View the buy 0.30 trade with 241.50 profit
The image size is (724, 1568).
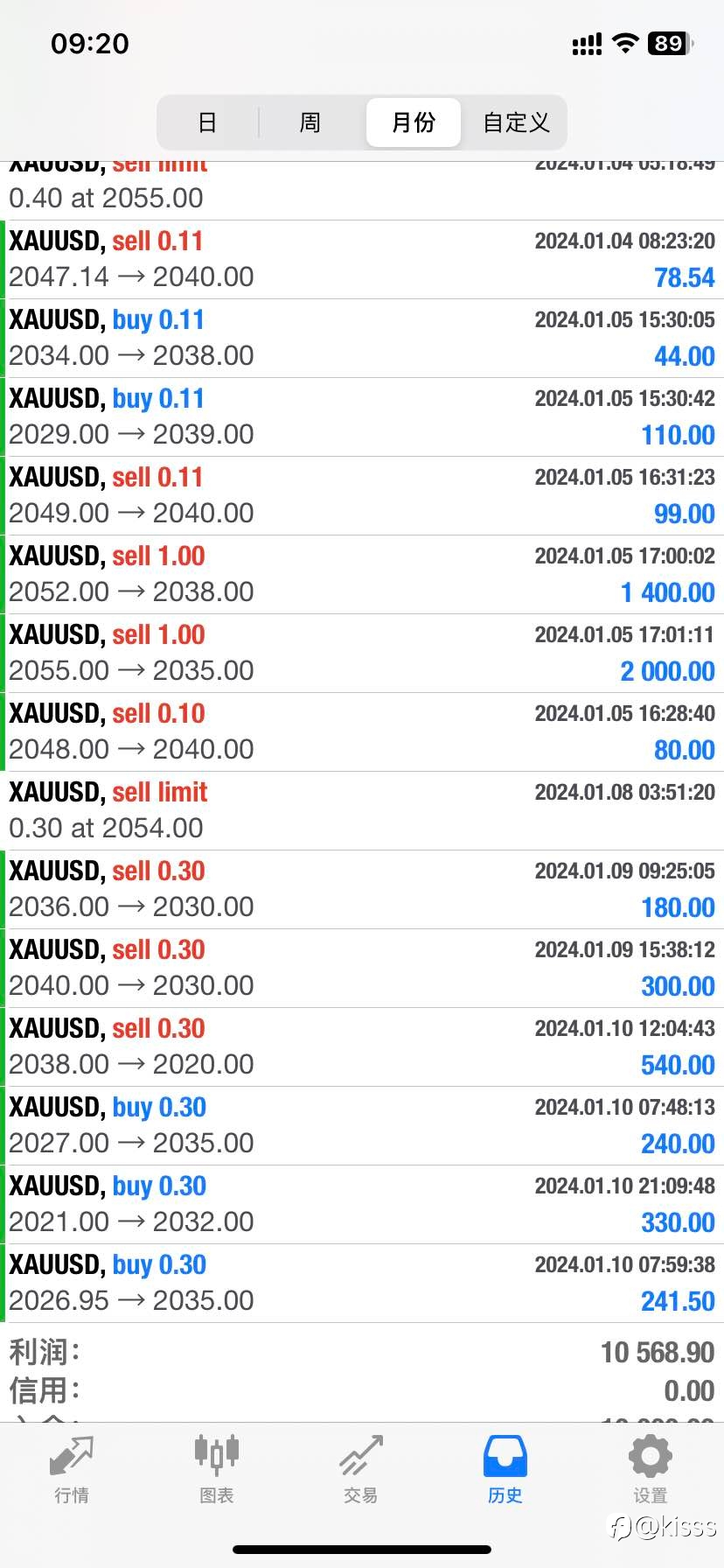click(x=362, y=1284)
